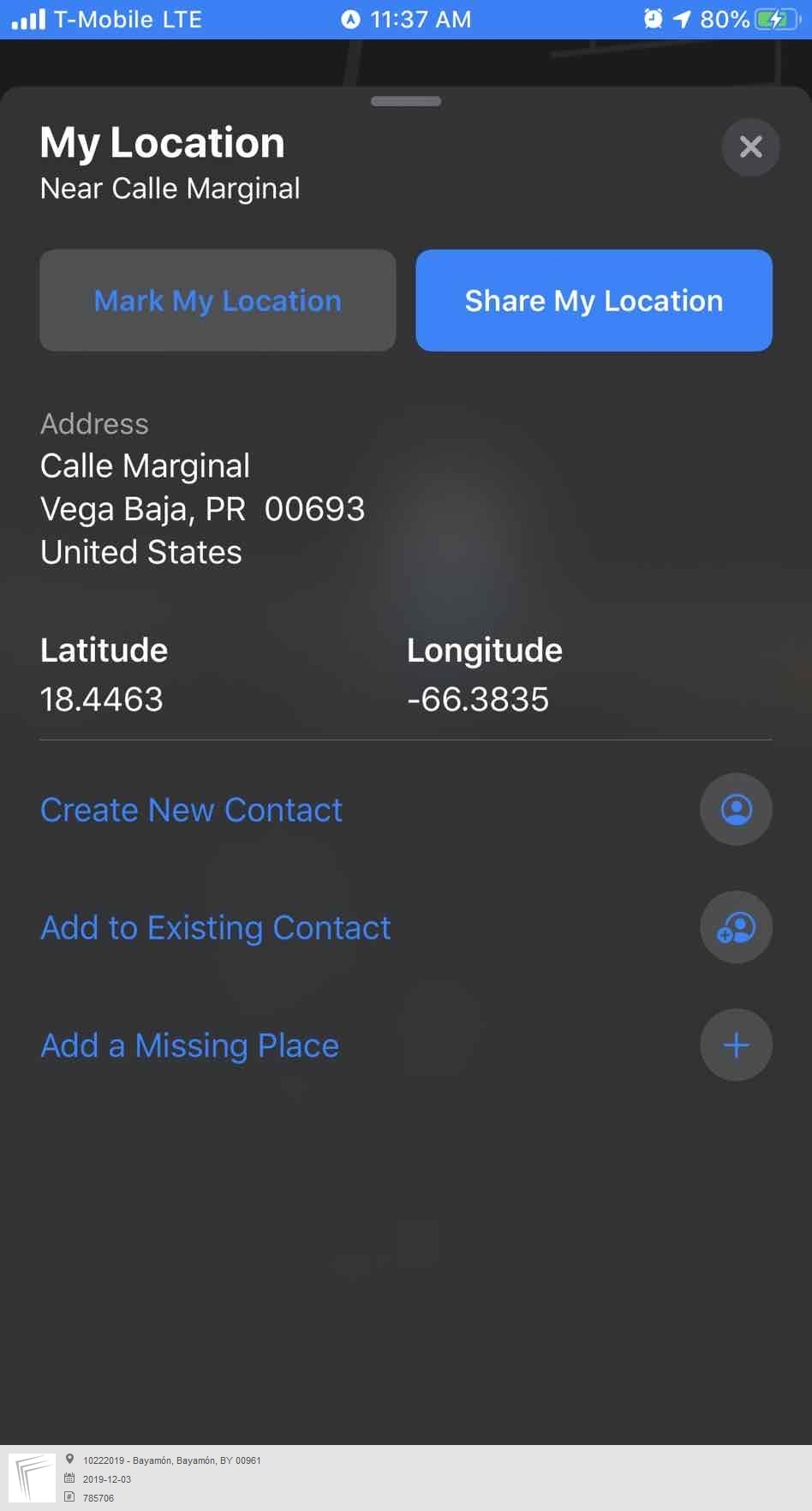Tap Mark My Location button
Screen dimensions: 812x1511
pos(218,300)
